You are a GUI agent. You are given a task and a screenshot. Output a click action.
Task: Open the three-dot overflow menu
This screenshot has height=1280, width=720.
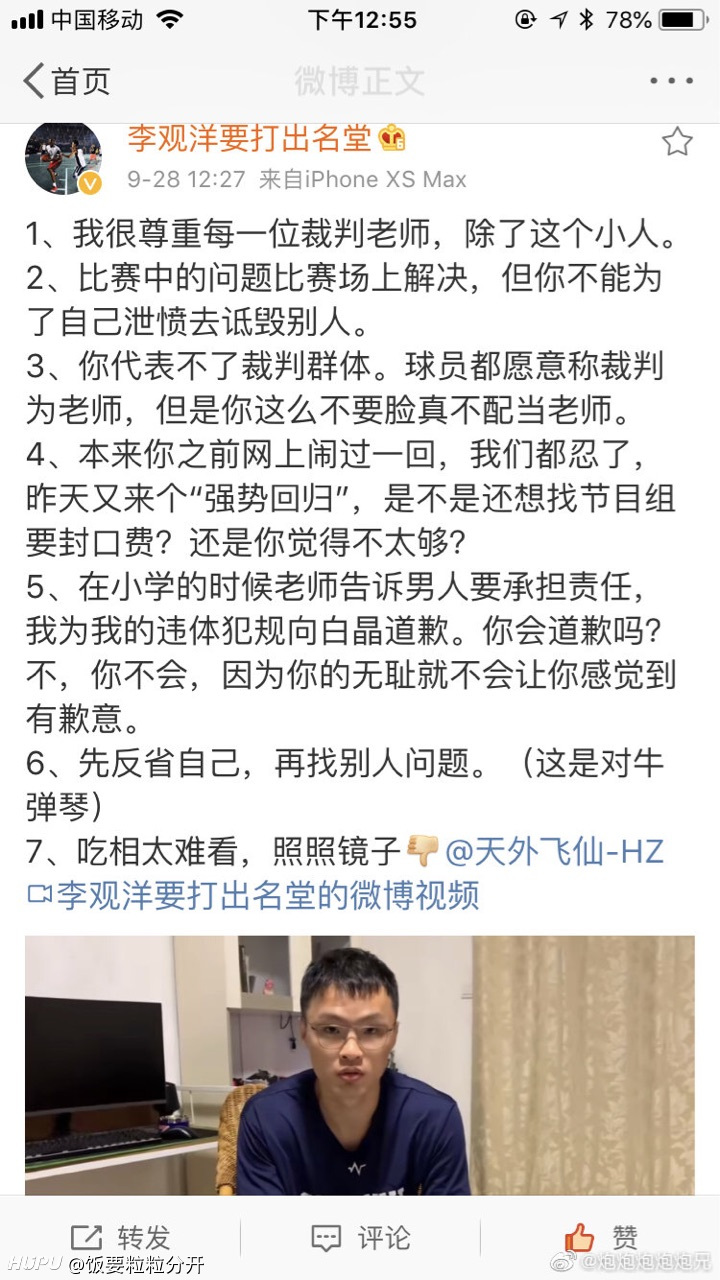(671, 81)
